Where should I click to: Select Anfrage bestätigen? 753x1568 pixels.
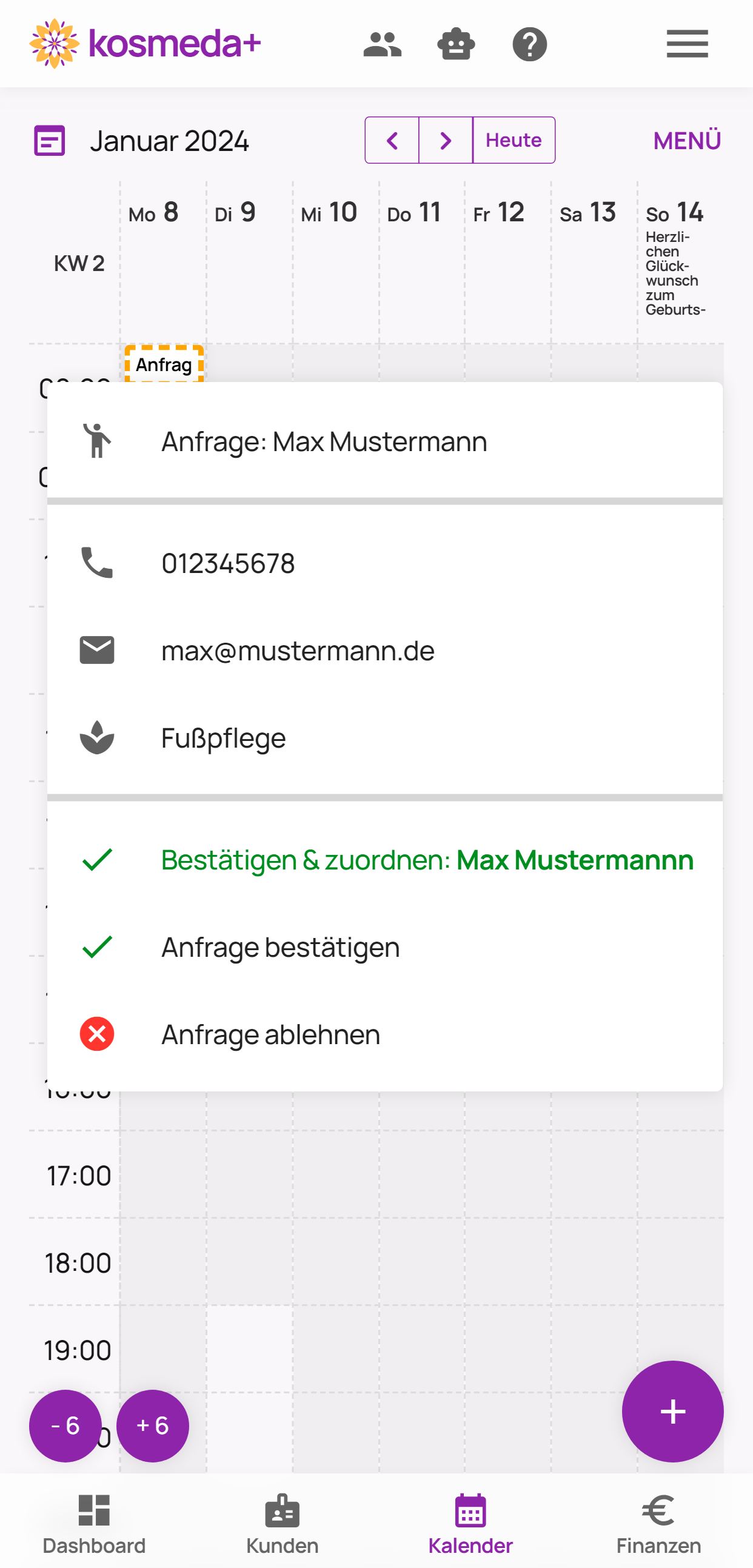click(x=280, y=947)
